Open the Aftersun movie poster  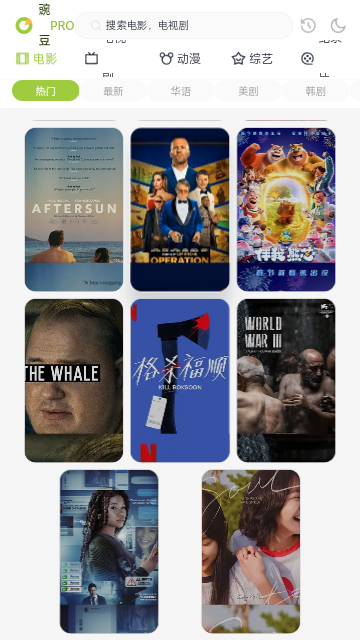tap(74, 209)
